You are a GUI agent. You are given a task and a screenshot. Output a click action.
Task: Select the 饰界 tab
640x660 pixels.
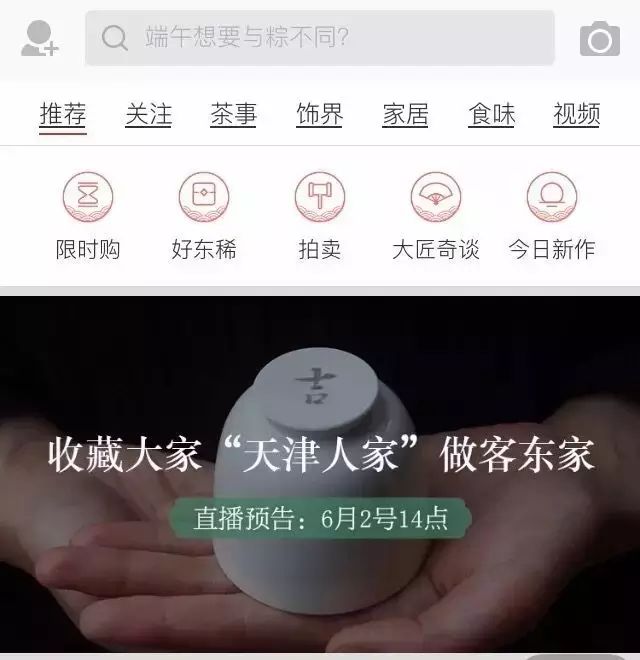pyautogui.click(x=319, y=115)
